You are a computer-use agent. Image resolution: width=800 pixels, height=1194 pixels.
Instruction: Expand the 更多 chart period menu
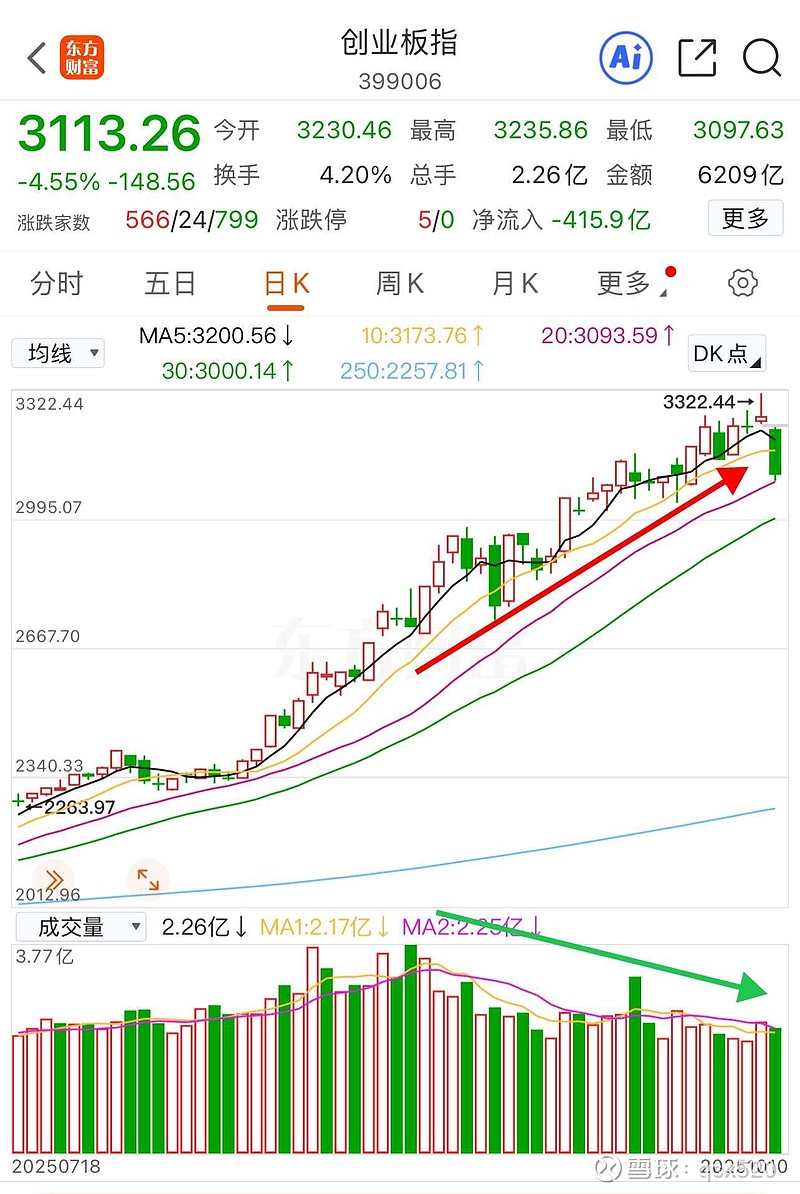(x=624, y=283)
